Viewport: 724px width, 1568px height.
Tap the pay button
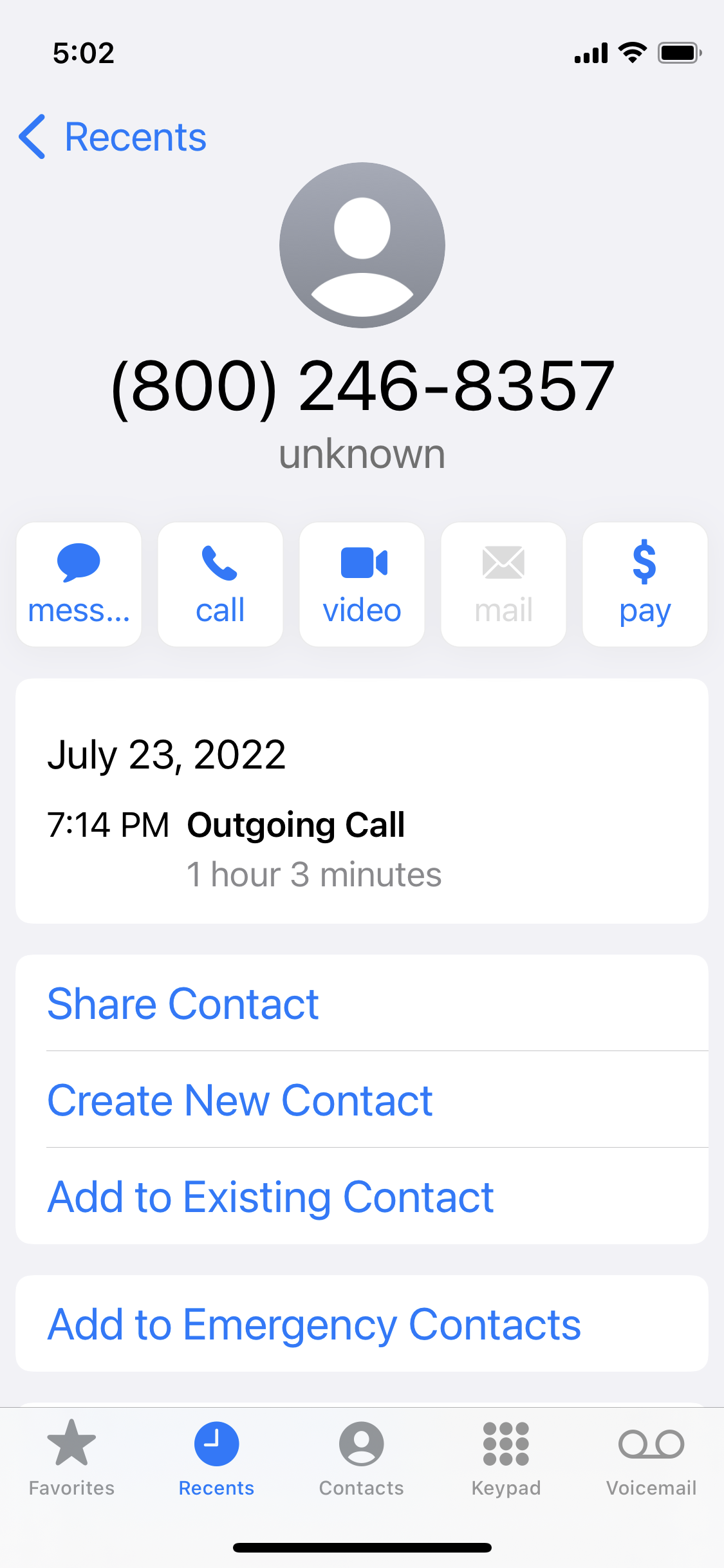[x=645, y=584]
